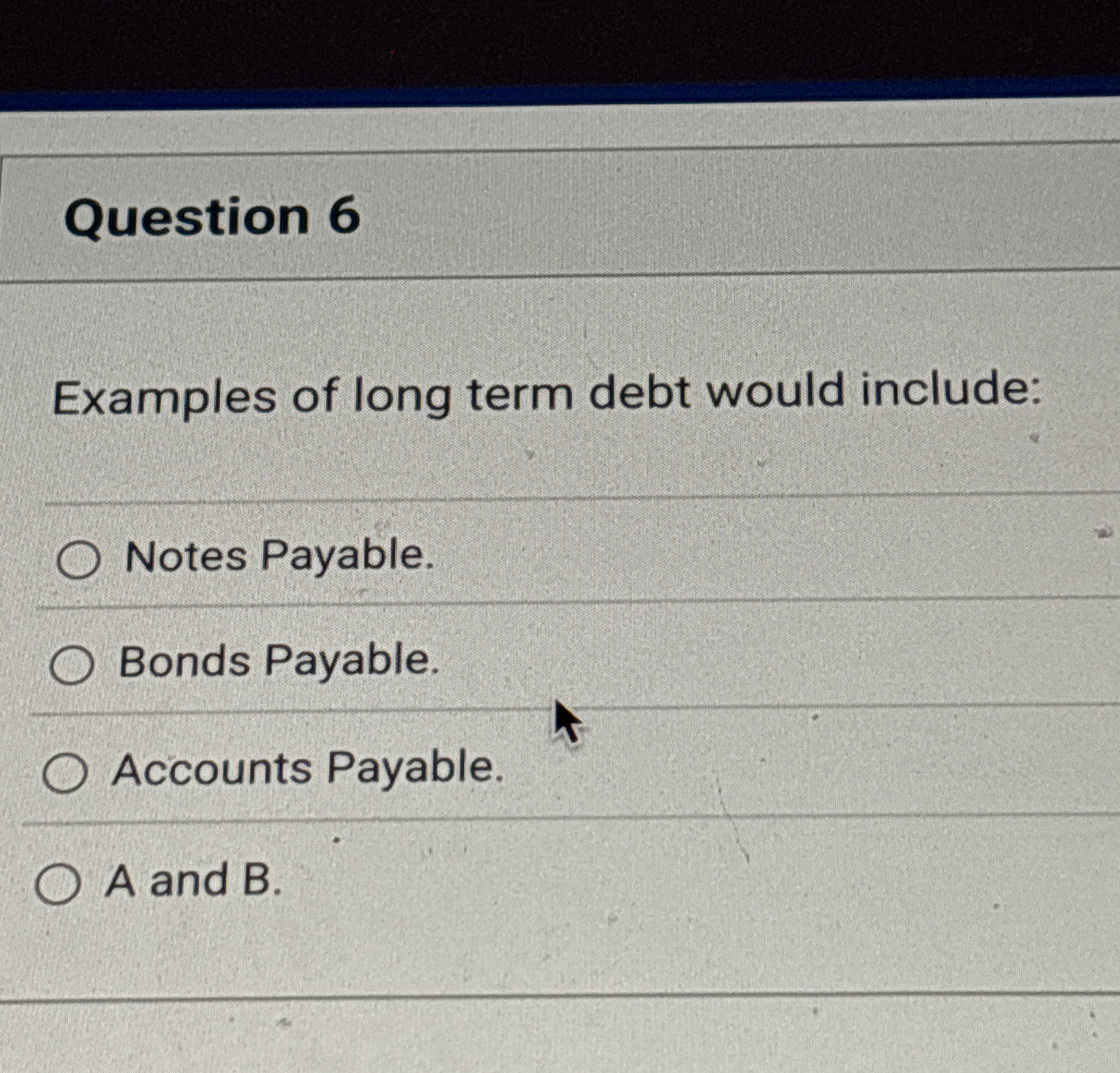Choose the Bonds Payable option
The image size is (1120, 1073).
coord(71,665)
